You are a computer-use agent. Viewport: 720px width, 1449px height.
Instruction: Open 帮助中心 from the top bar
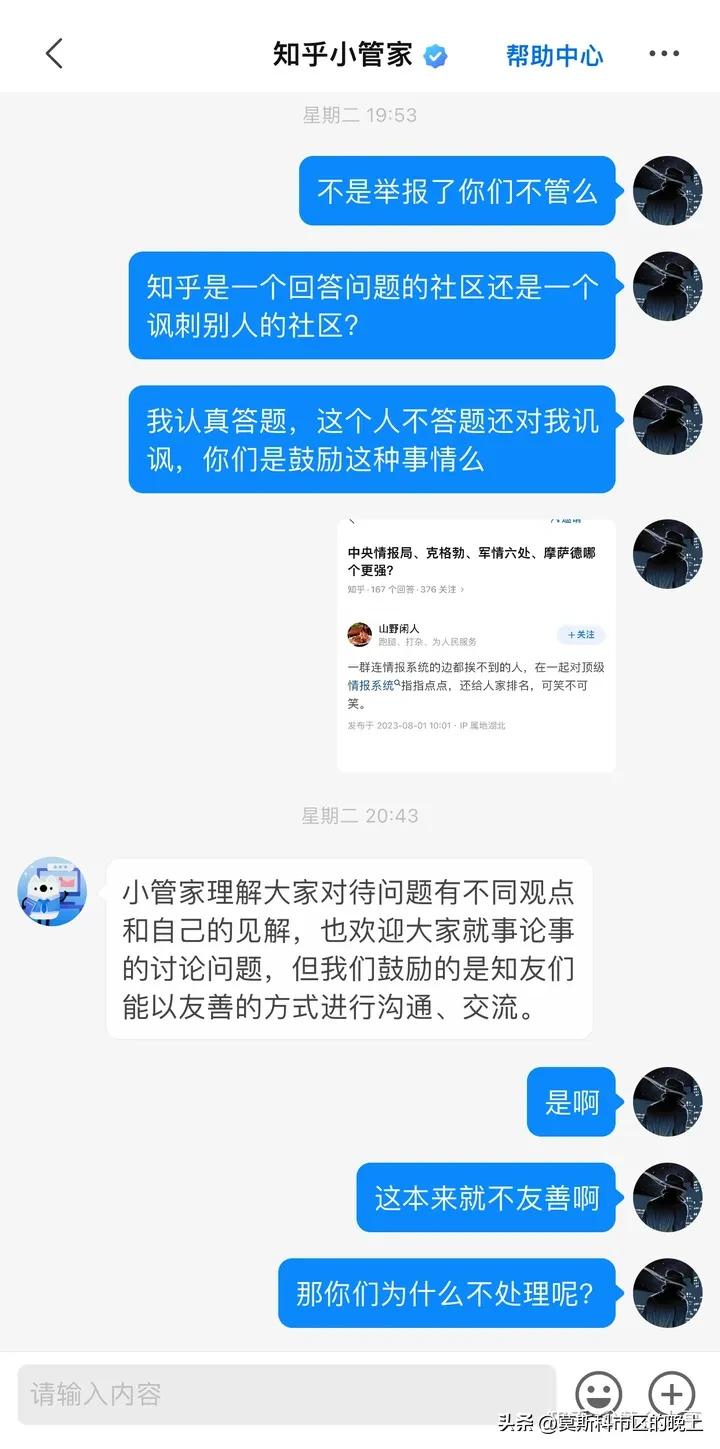555,54
